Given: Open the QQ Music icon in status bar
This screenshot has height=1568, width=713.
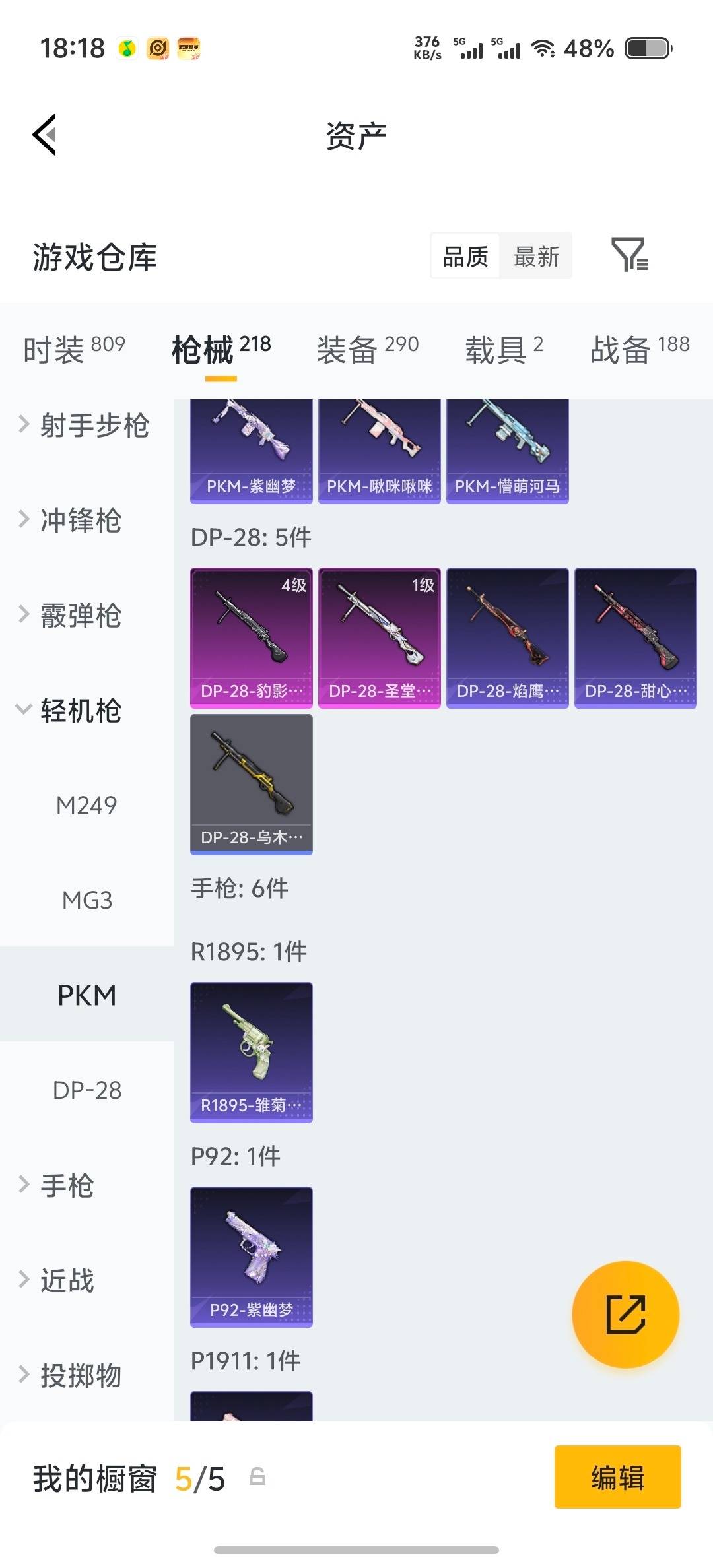Looking at the screenshot, I should point(125,48).
